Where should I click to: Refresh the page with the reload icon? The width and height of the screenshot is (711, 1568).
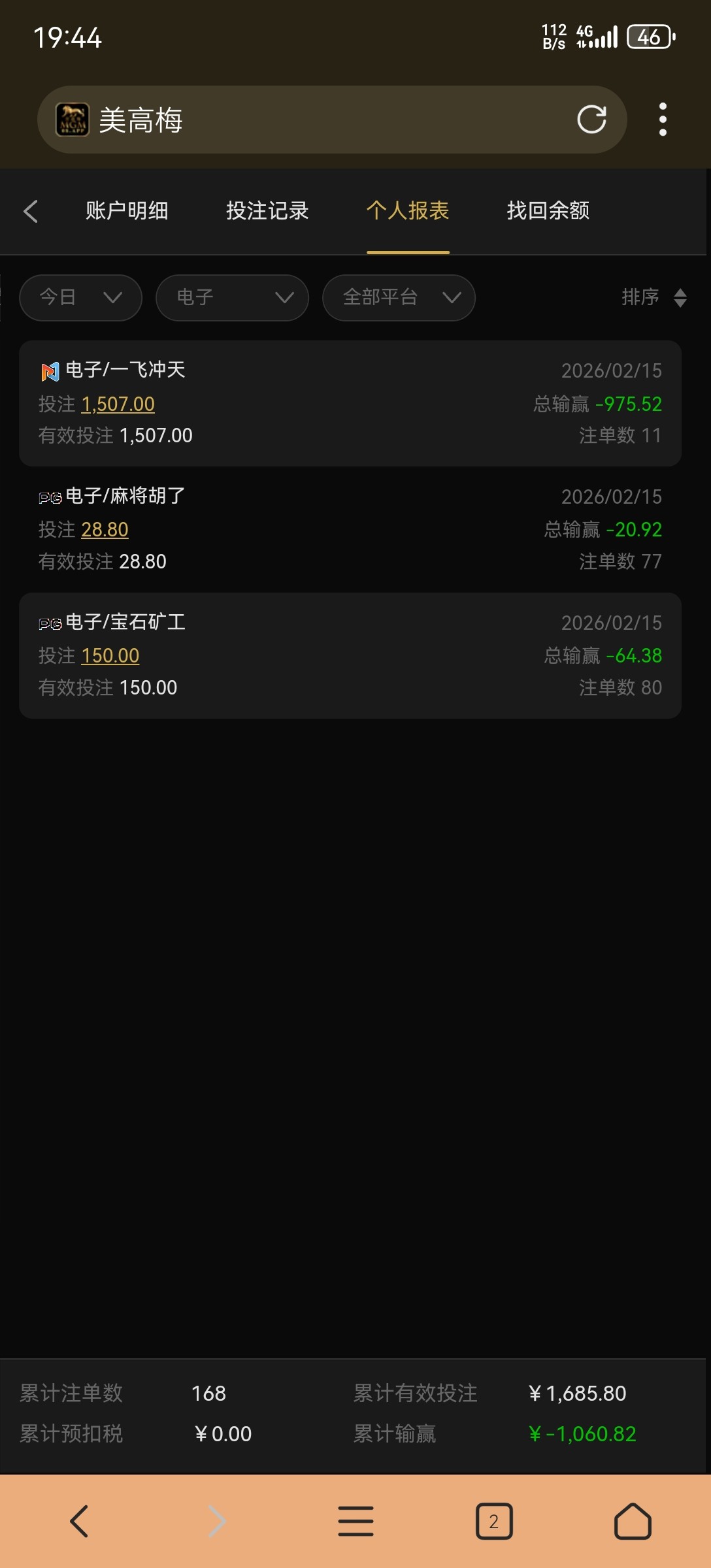point(591,120)
